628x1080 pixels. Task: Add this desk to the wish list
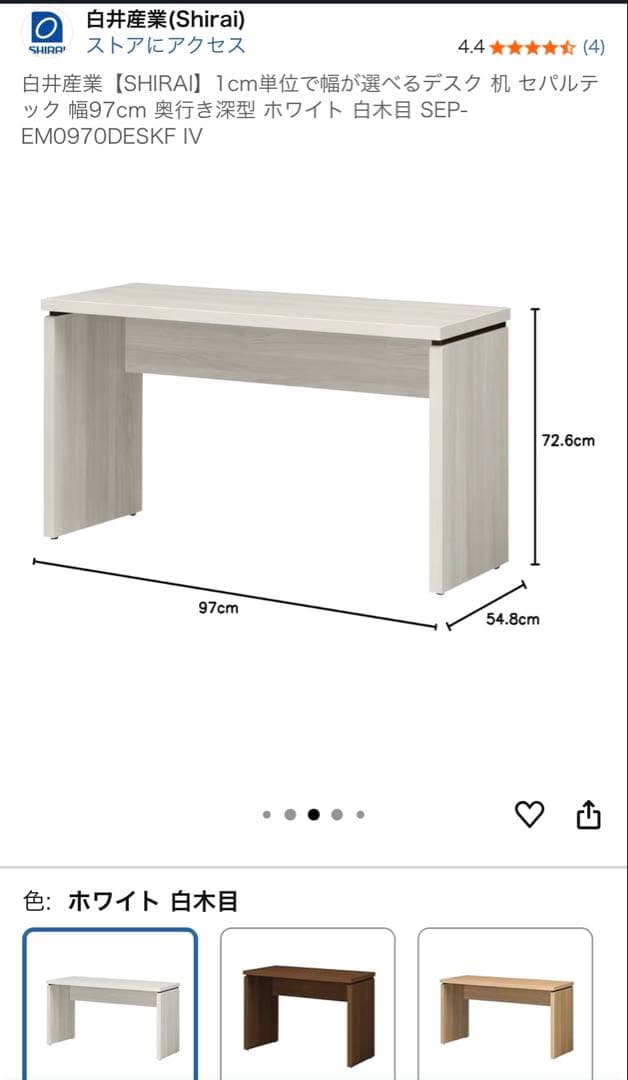pyautogui.click(x=529, y=815)
